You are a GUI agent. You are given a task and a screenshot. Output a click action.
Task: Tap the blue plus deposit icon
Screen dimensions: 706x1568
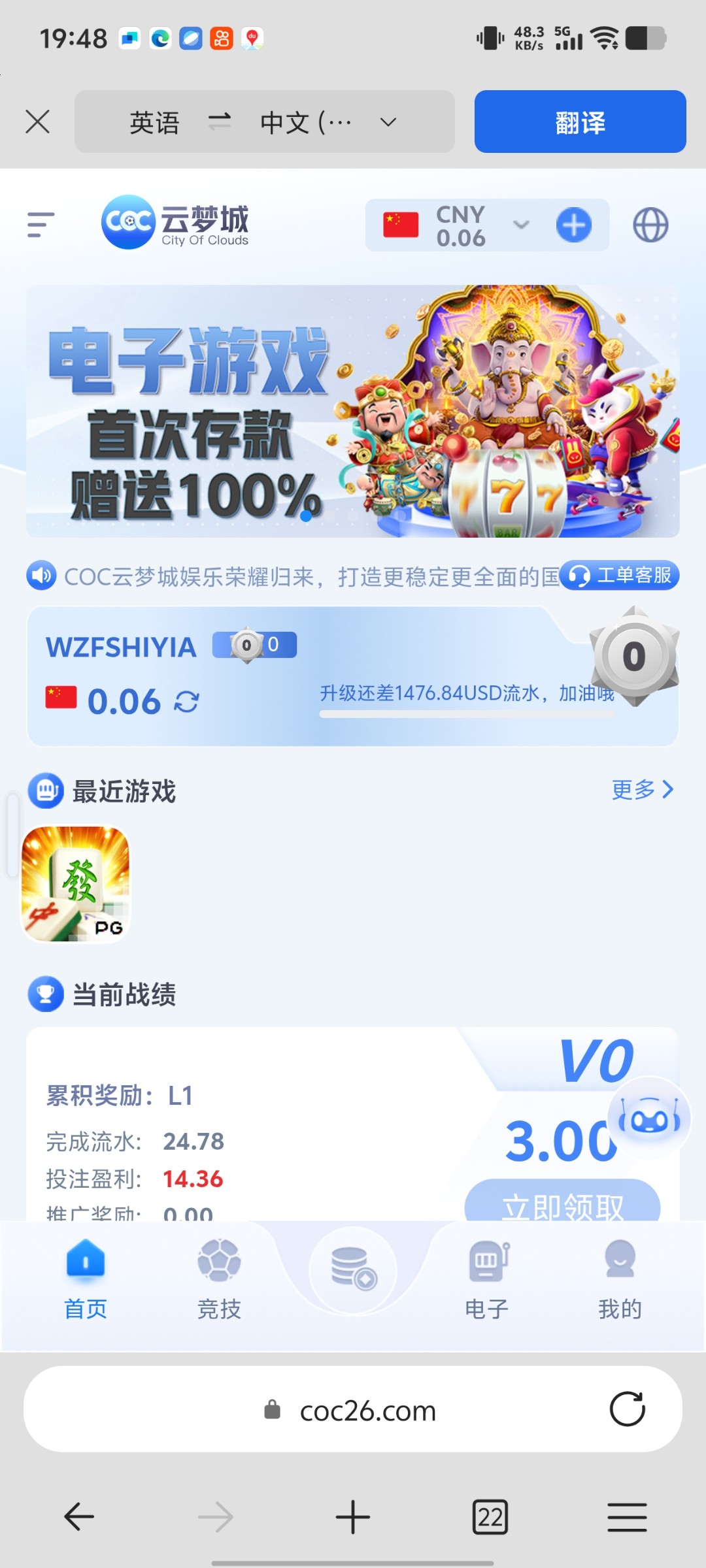point(573,225)
